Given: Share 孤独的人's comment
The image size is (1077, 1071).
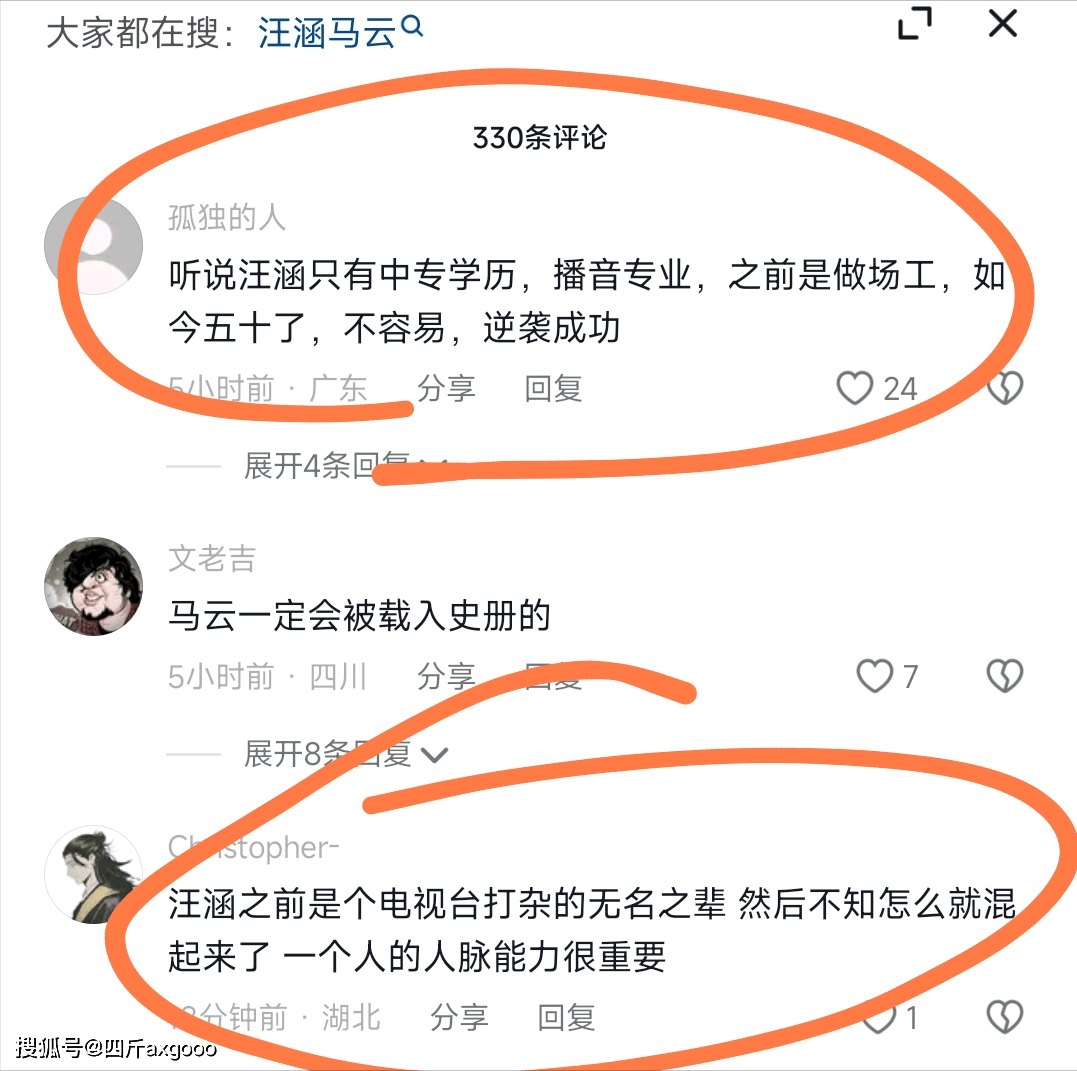Looking at the screenshot, I should pyautogui.click(x=446, y=388).
